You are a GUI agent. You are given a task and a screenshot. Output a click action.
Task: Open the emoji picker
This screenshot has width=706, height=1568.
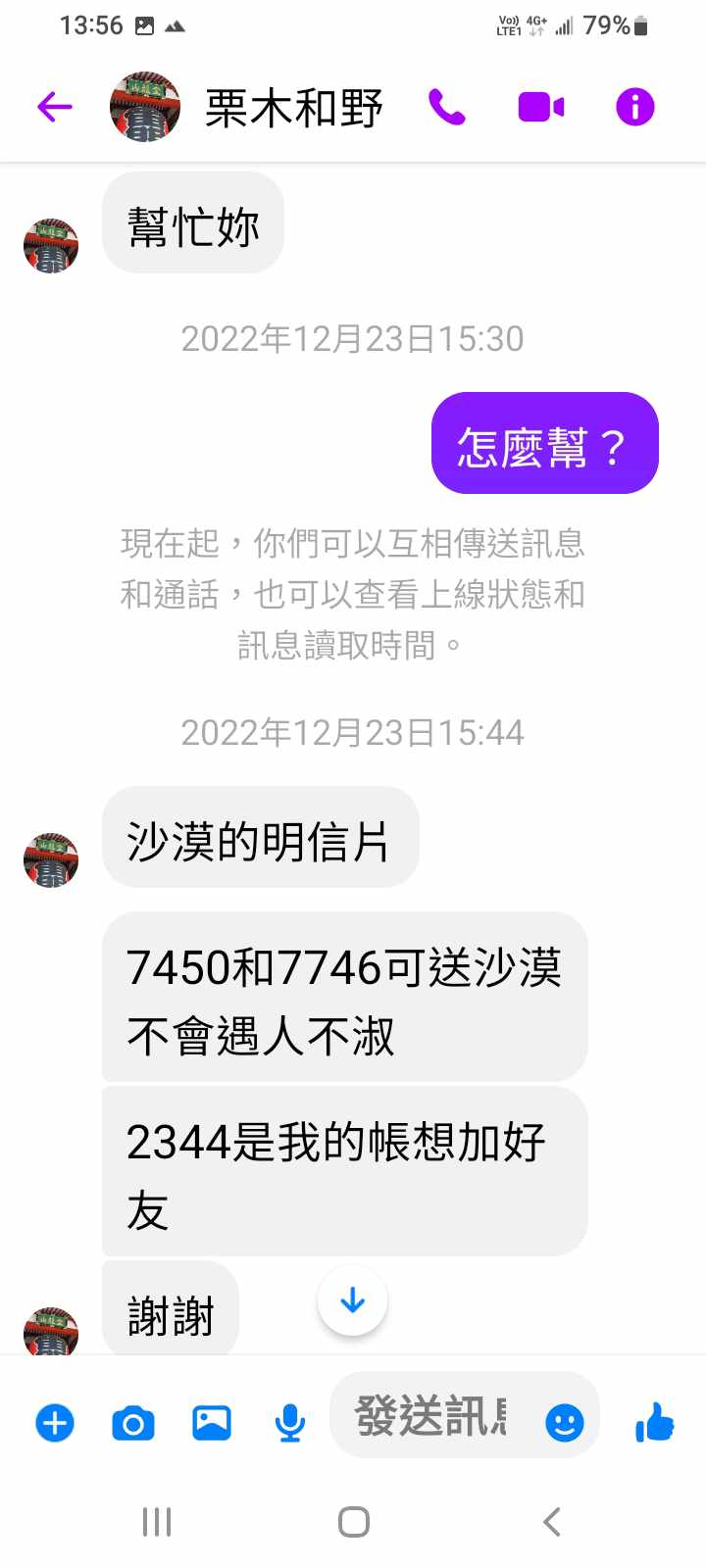click(565, 1422)
